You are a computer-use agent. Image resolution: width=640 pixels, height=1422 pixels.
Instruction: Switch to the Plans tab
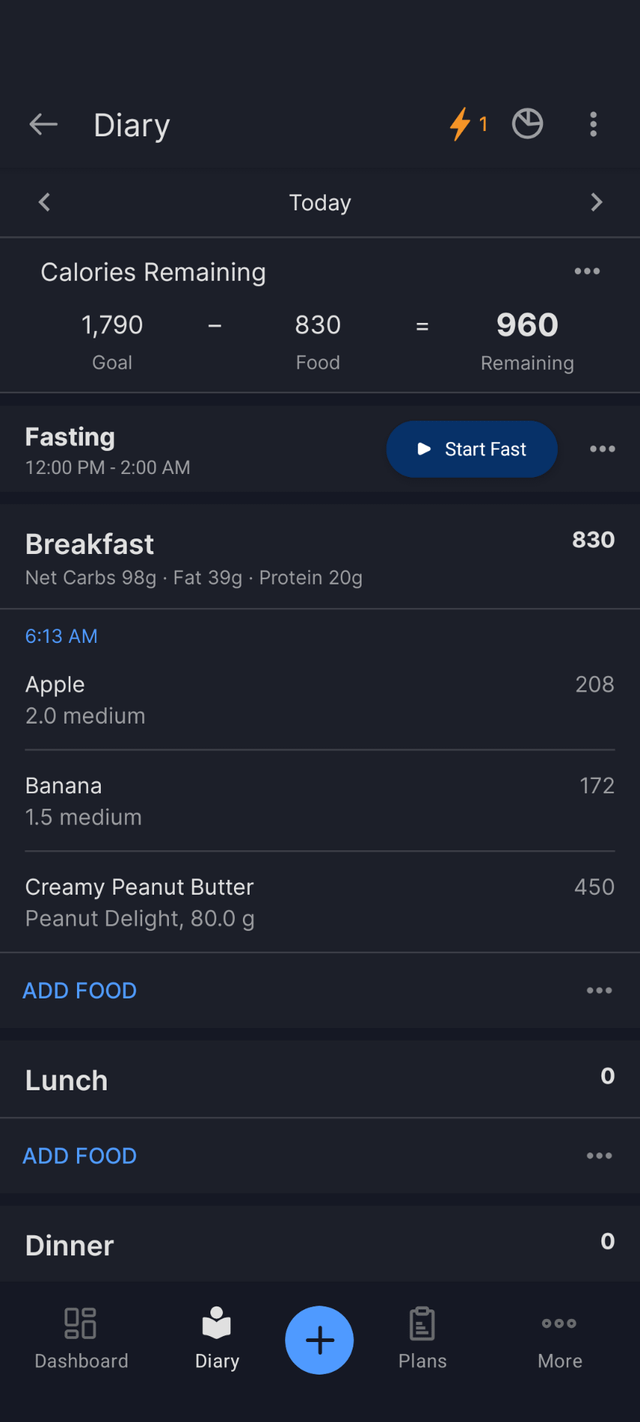pyautogui.click(x=422, y=1339)
